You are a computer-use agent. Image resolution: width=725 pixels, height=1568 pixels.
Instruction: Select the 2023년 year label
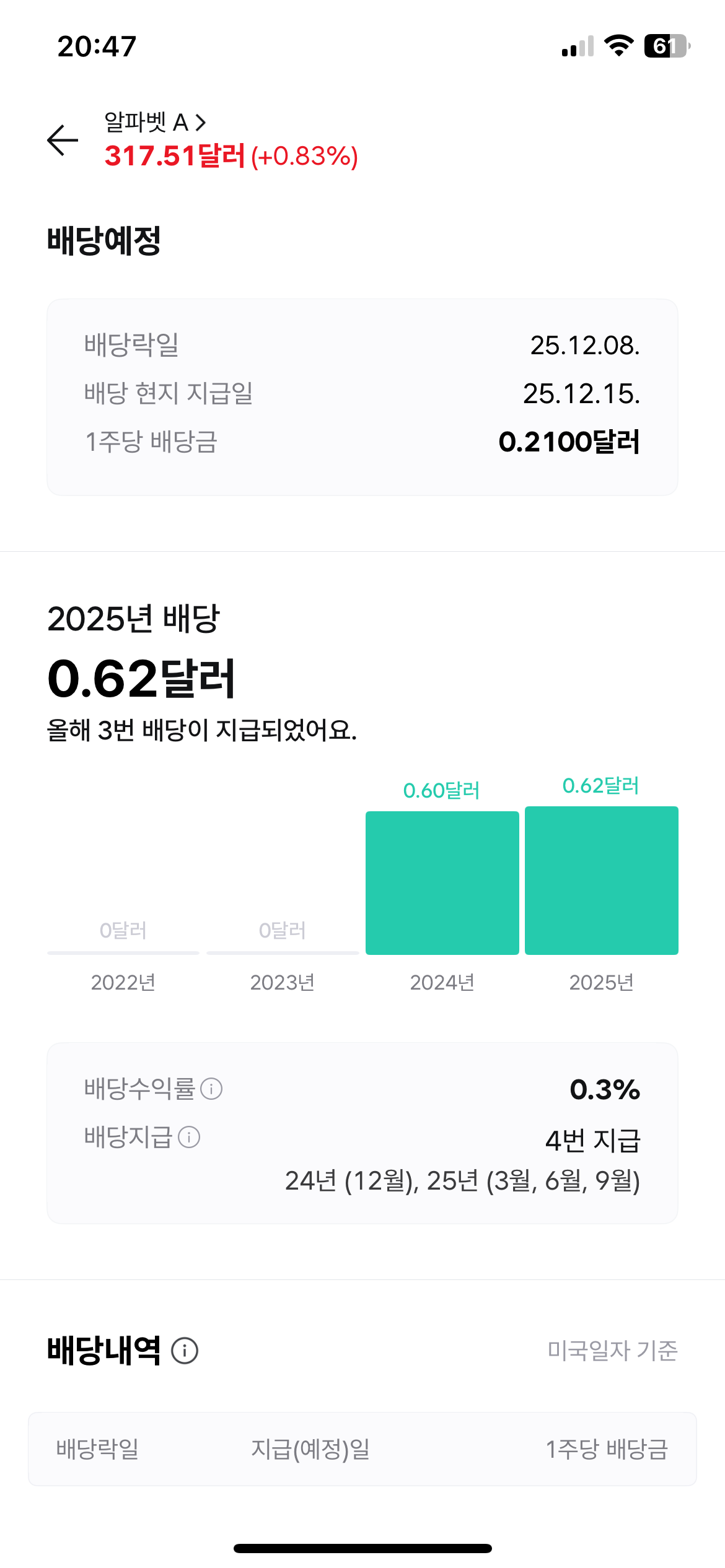point(282,982)
